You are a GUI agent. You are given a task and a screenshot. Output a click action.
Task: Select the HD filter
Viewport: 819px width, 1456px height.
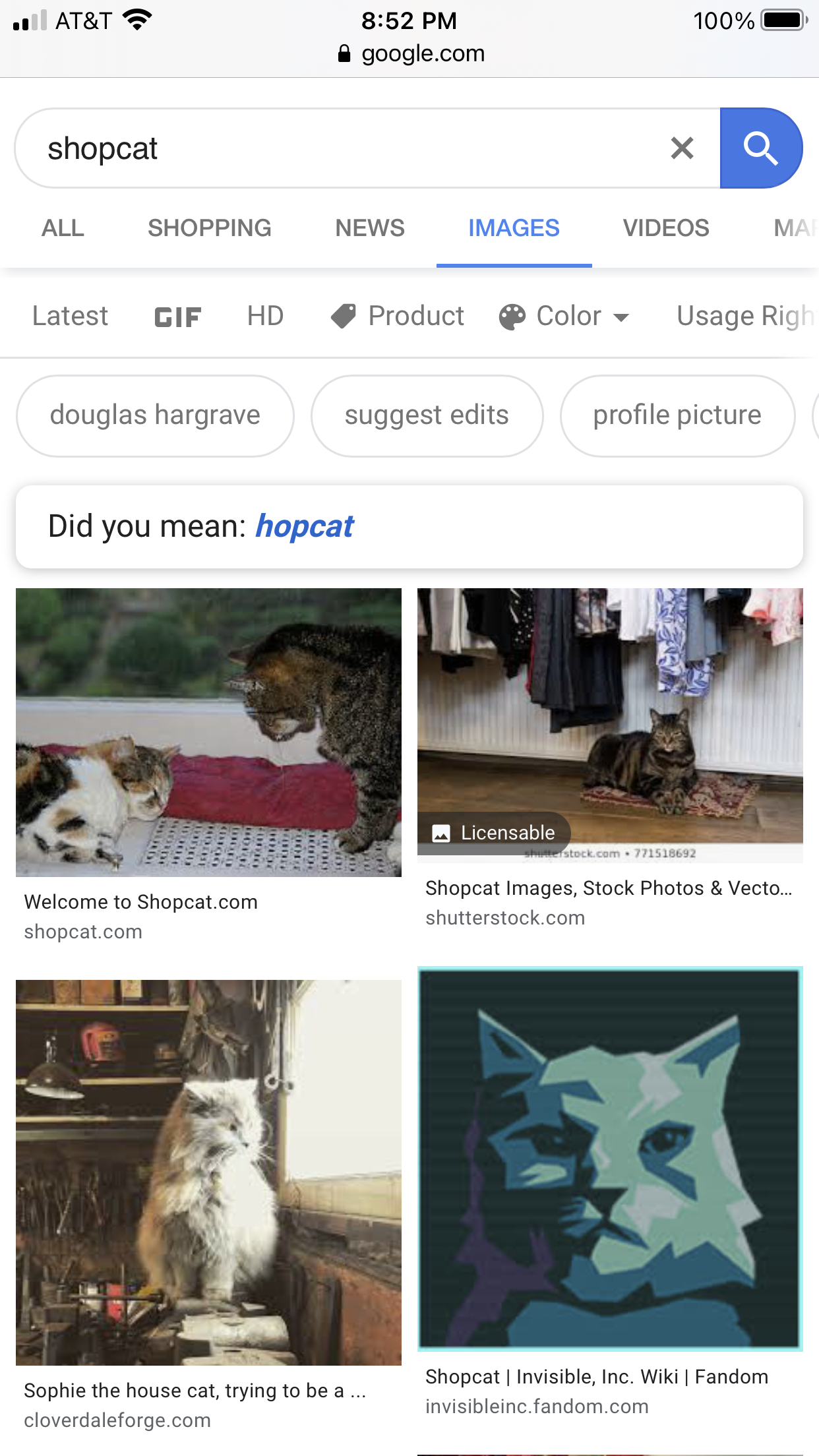tap(265, 316)
